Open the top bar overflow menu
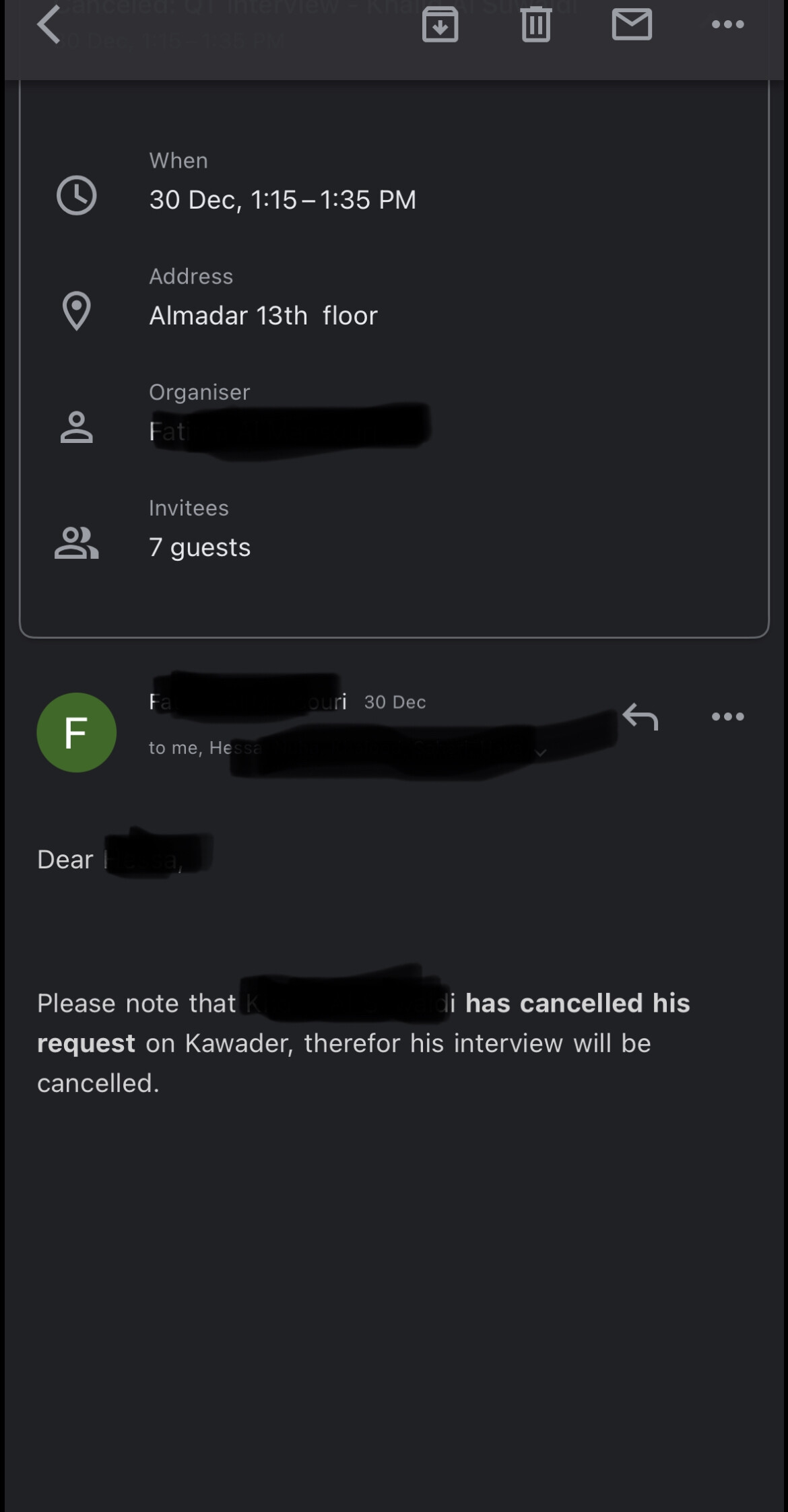 pos(728,25)
